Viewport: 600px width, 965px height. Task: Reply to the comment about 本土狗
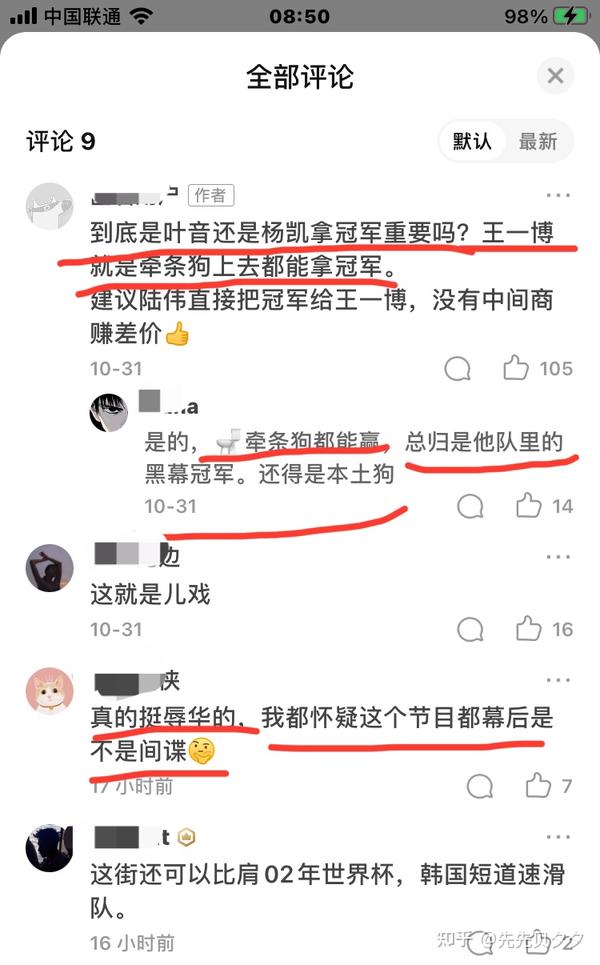tap(470, 506)
